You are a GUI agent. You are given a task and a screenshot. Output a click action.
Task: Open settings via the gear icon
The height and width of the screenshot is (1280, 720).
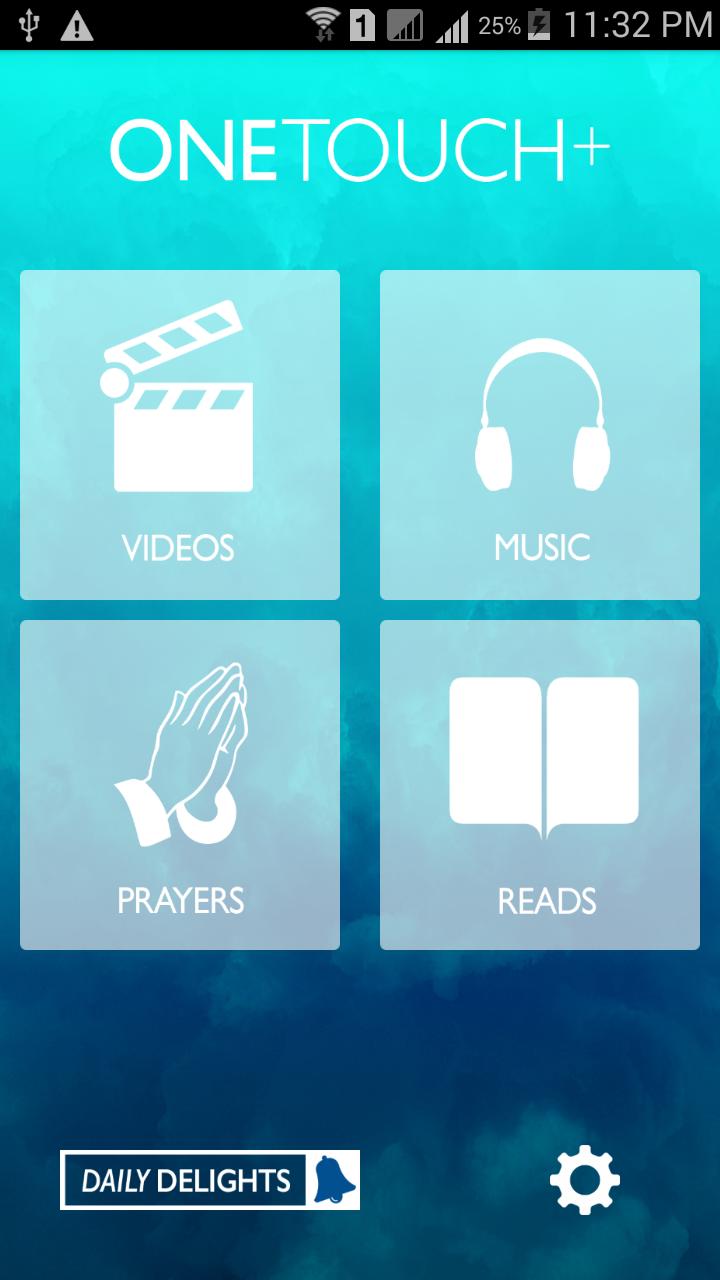pyautogui.click(x=585, y=1180)
